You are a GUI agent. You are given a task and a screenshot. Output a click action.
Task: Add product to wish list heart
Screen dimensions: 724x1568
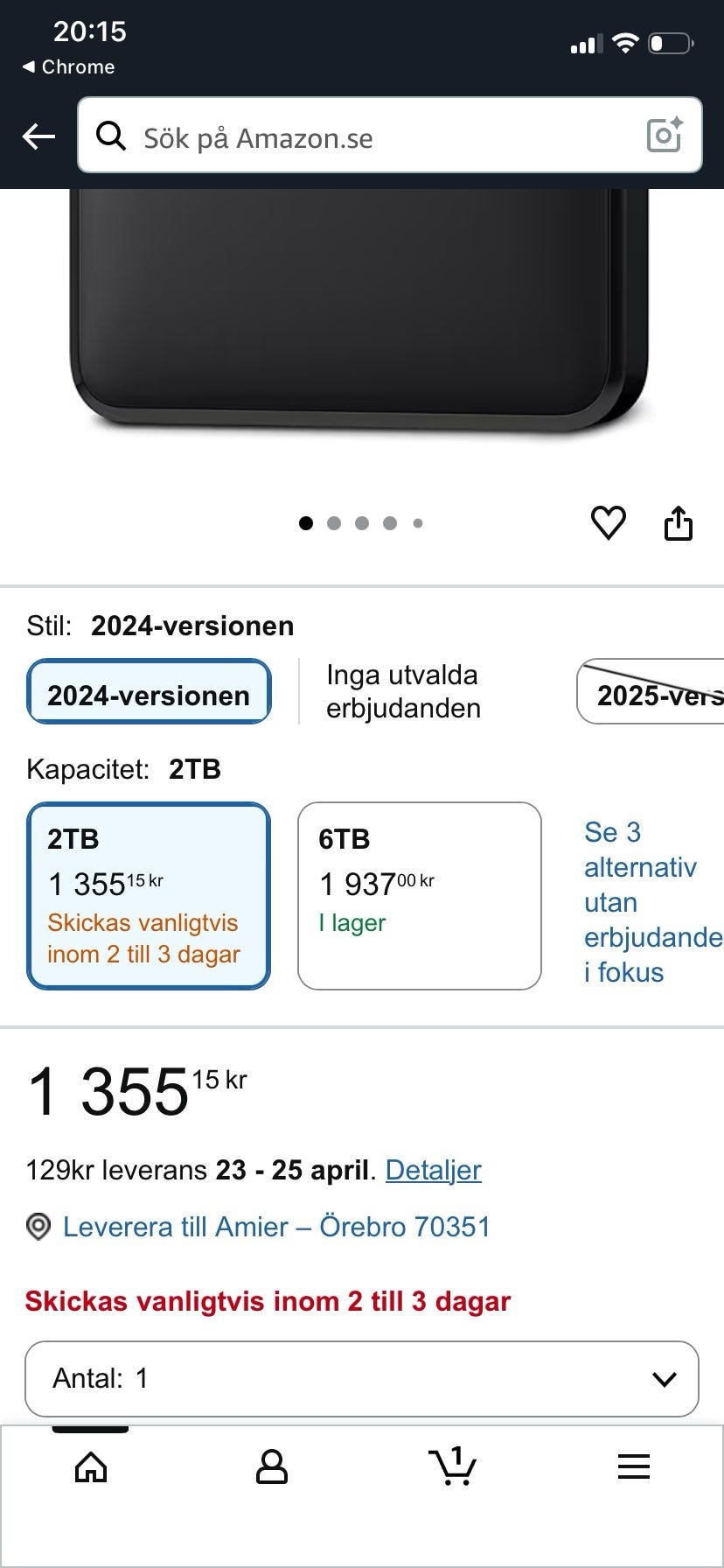608,523
